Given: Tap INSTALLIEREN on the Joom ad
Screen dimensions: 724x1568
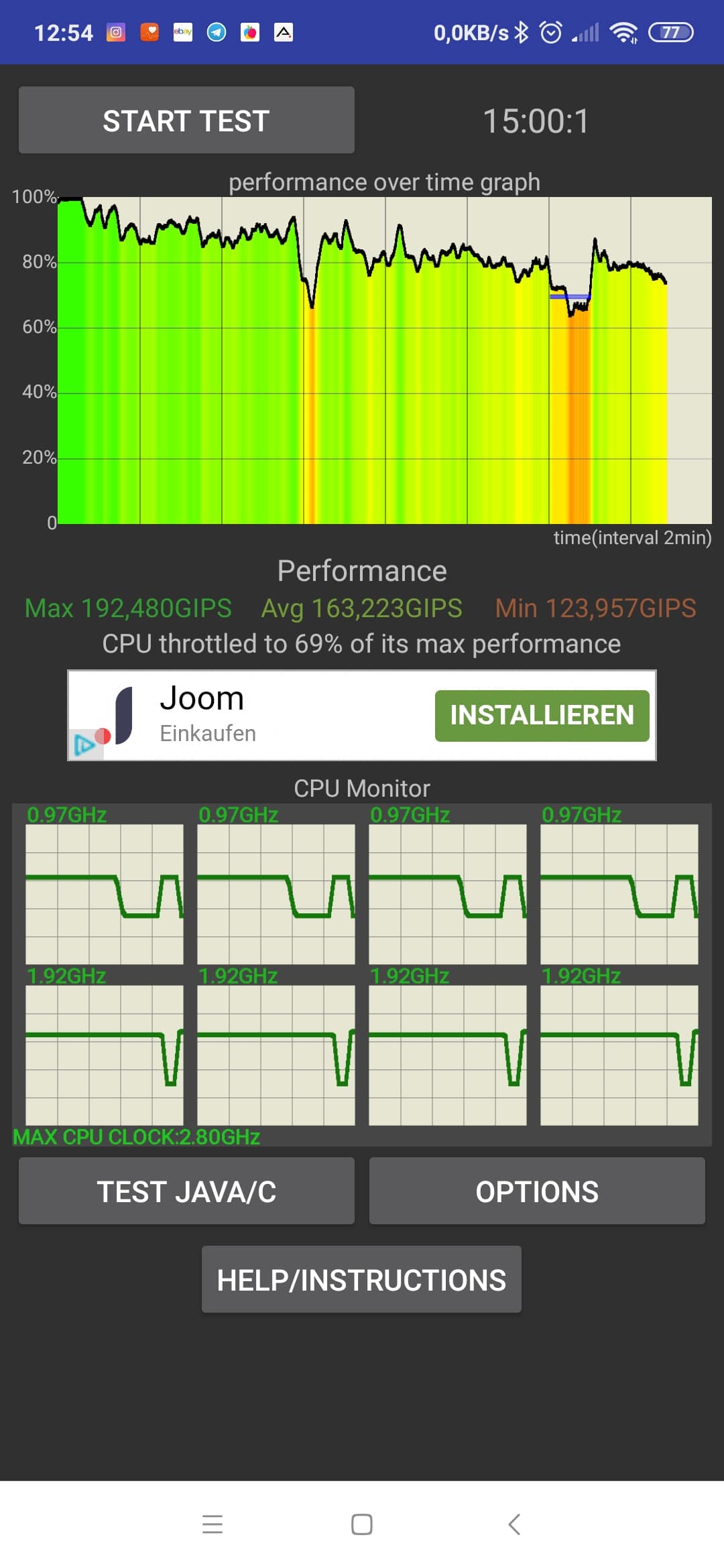Looking at the screenshot, I should 542,716.
